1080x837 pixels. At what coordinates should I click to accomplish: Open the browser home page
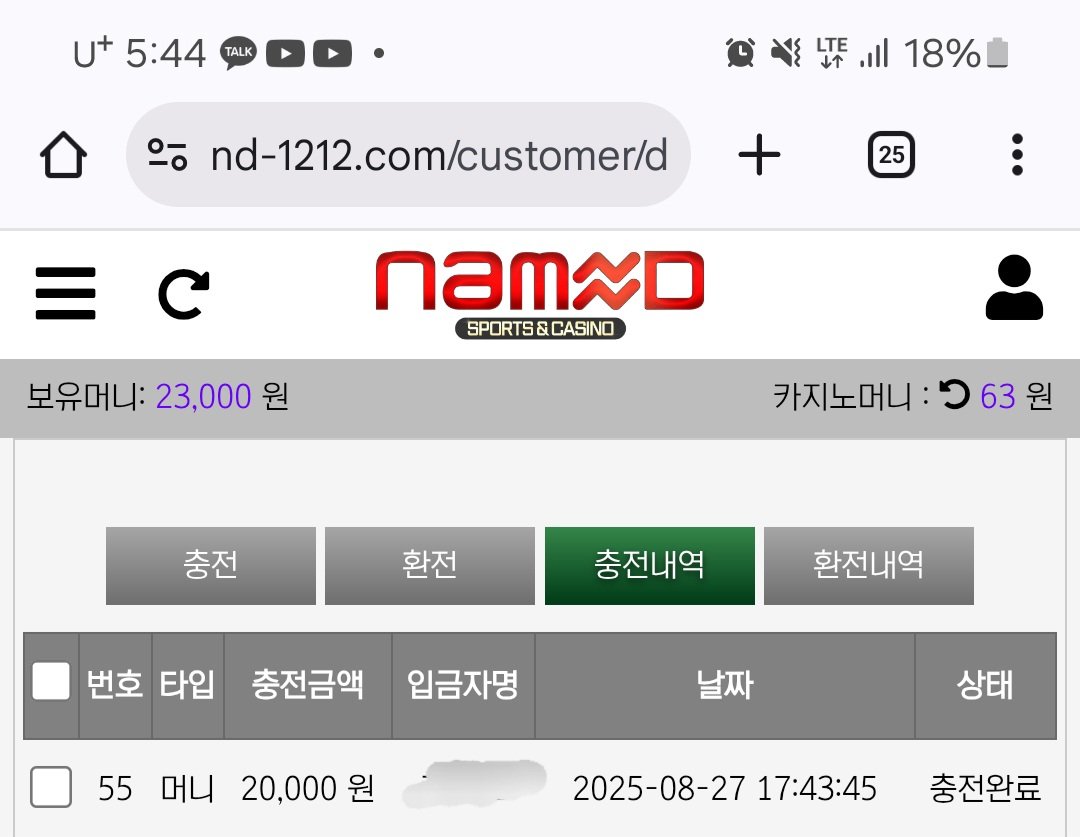point(63,156)
